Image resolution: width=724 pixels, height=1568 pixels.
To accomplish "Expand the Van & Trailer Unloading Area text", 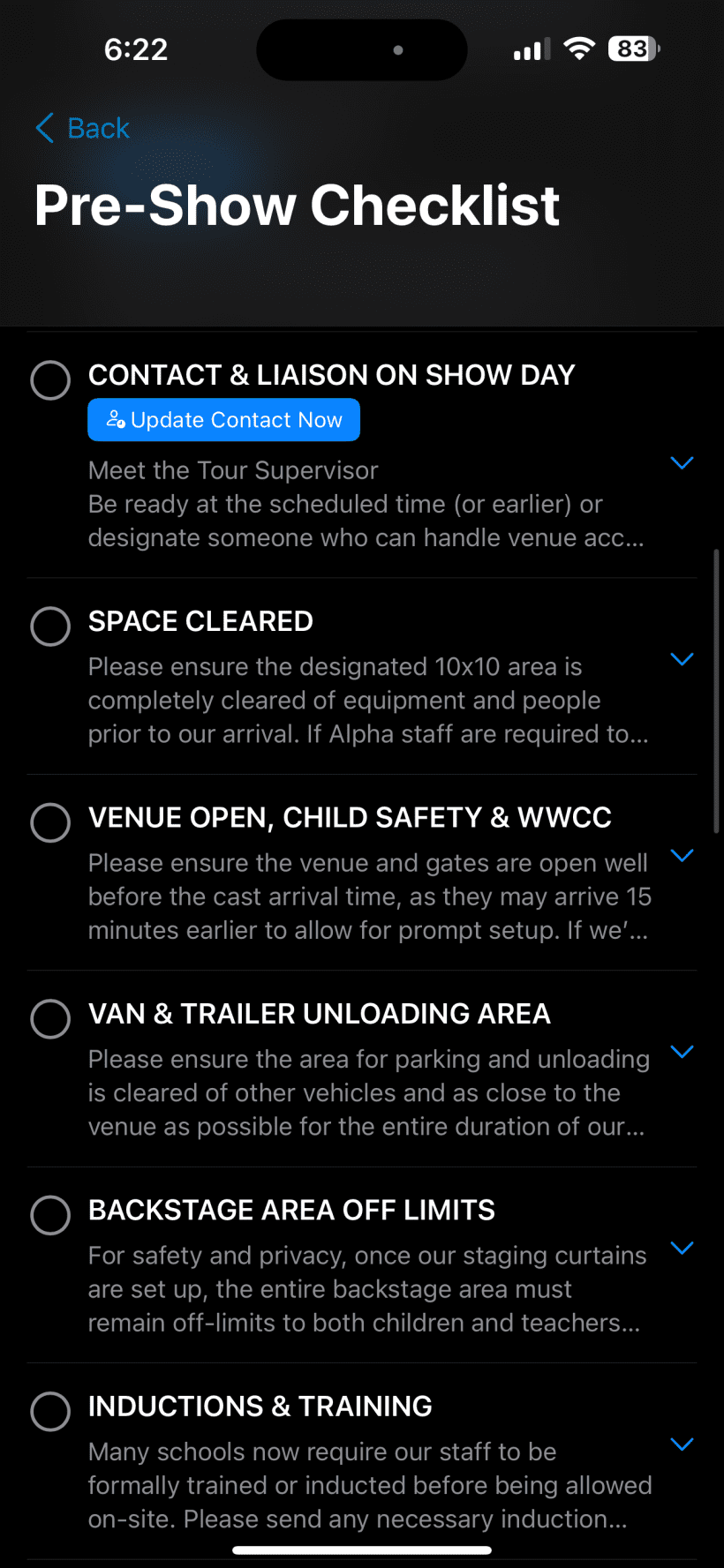I will [682, 1052].
